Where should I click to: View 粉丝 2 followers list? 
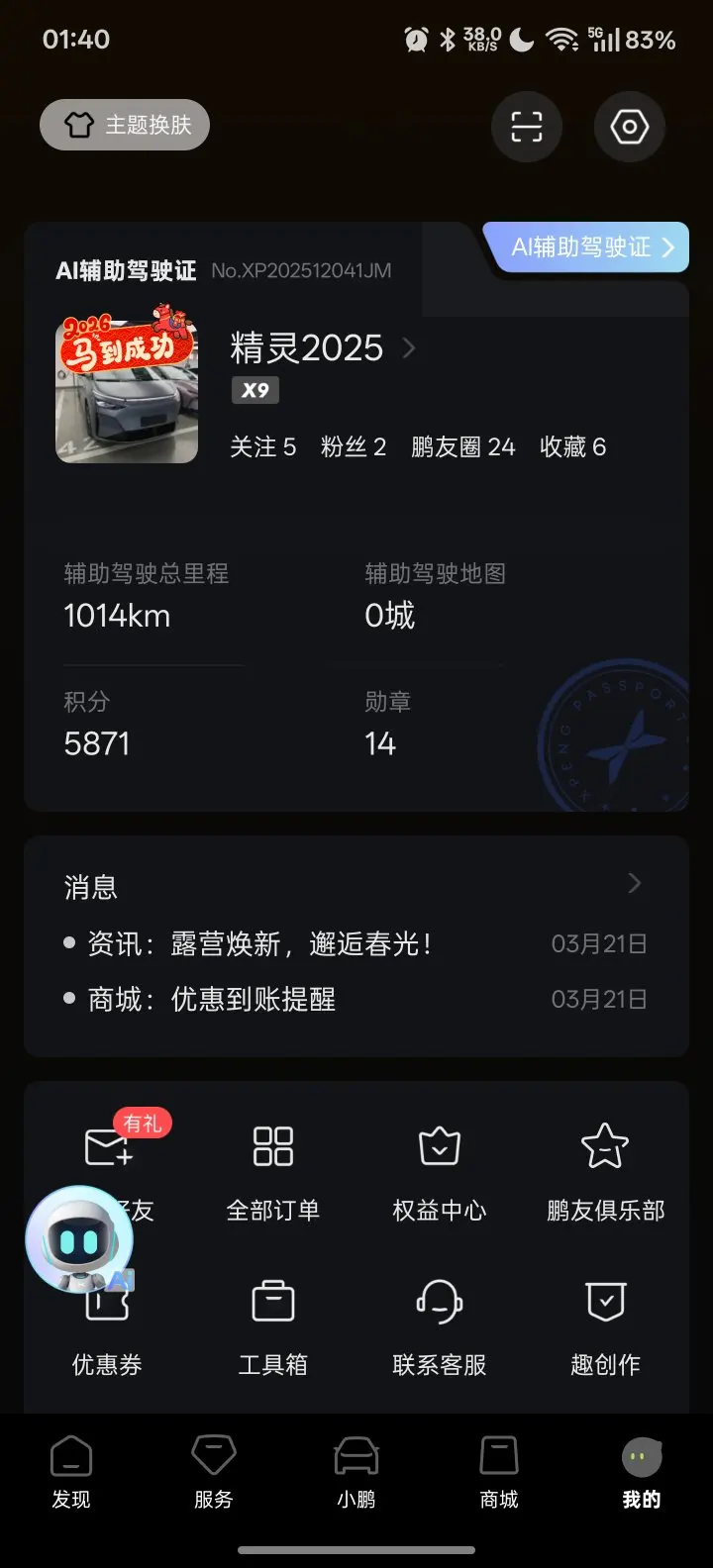[354, 447]
